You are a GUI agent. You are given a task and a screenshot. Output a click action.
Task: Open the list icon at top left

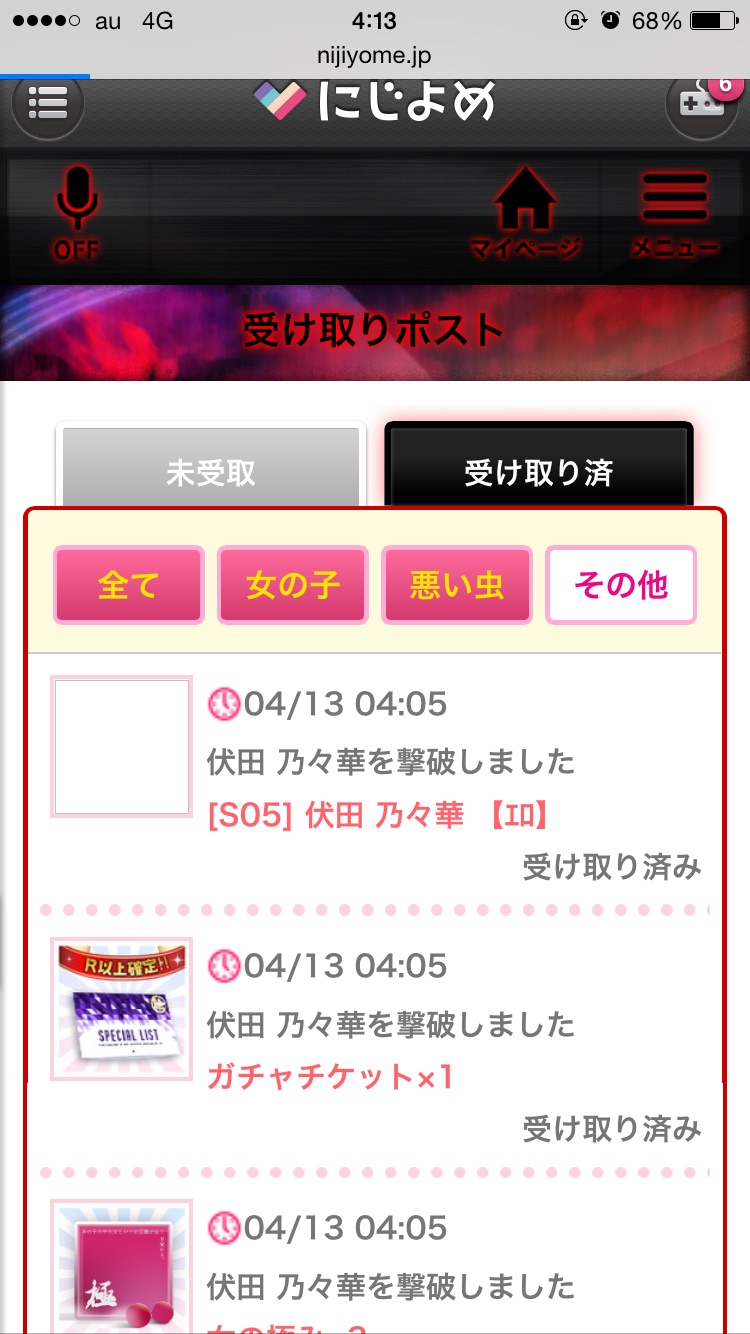coord(47,102)
